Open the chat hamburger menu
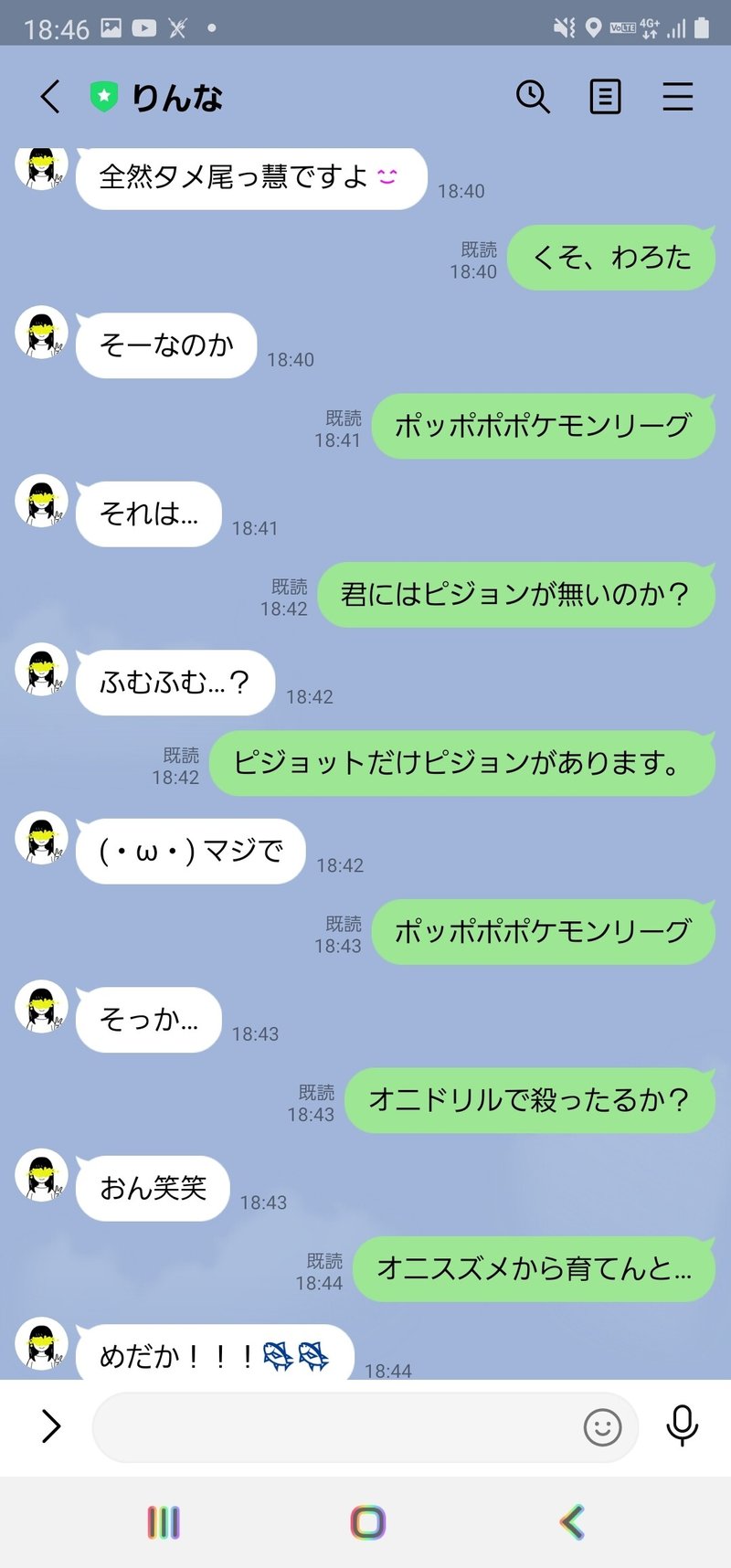Image resolution: width=731 pixels, height=1568 pixels. point(677,96)
